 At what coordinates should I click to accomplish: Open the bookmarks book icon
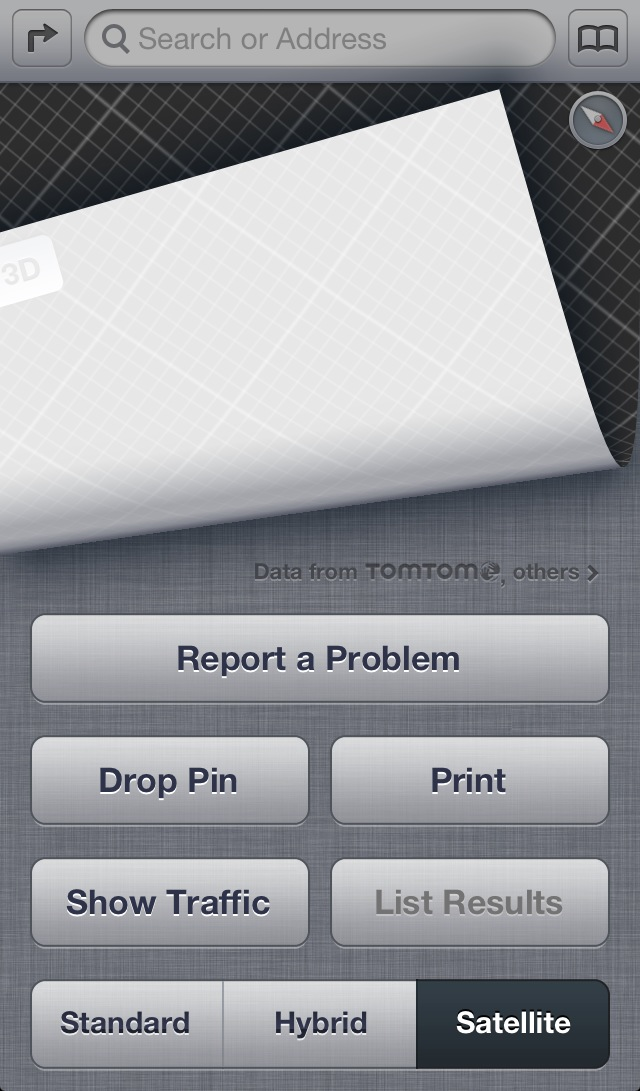coord(598,39)
